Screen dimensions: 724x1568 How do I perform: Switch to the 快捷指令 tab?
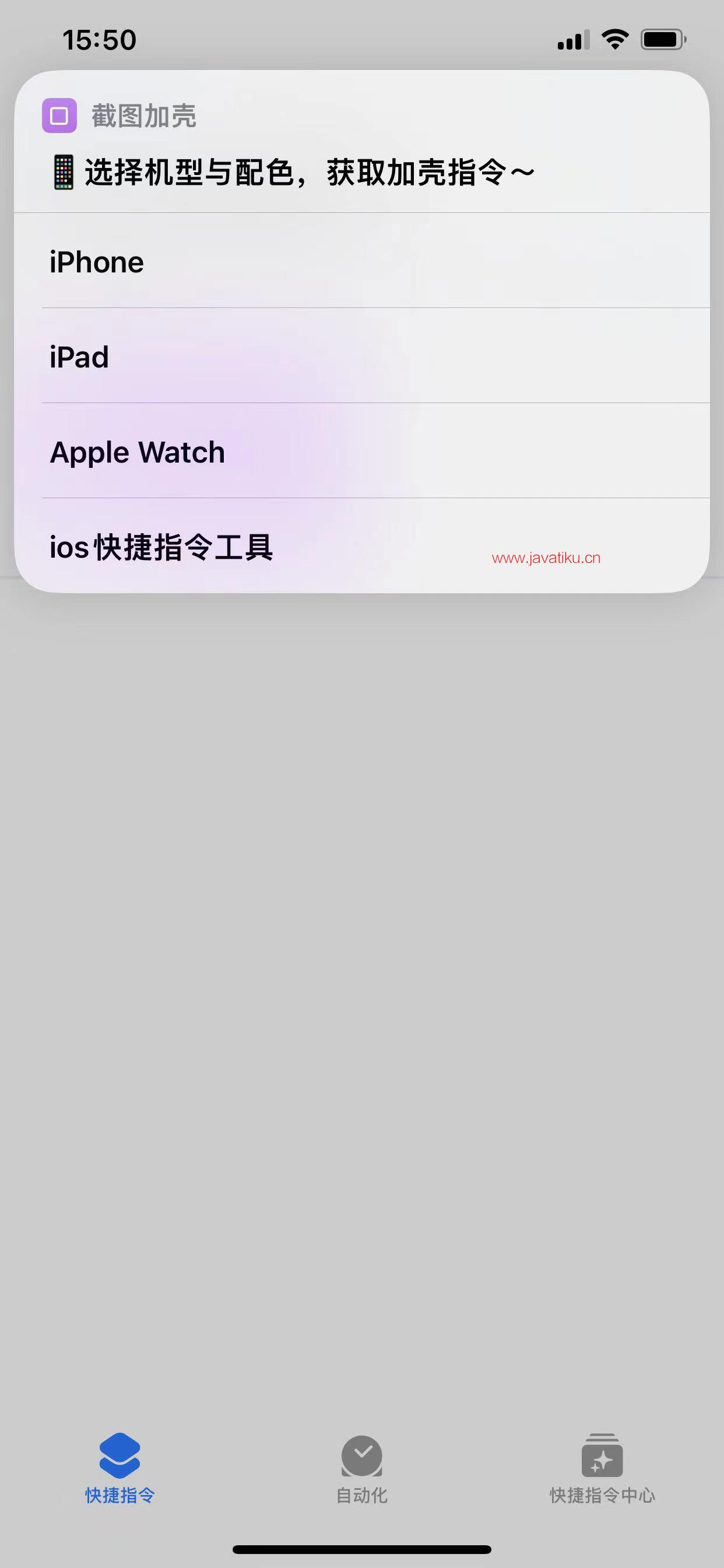point(120,1468)
